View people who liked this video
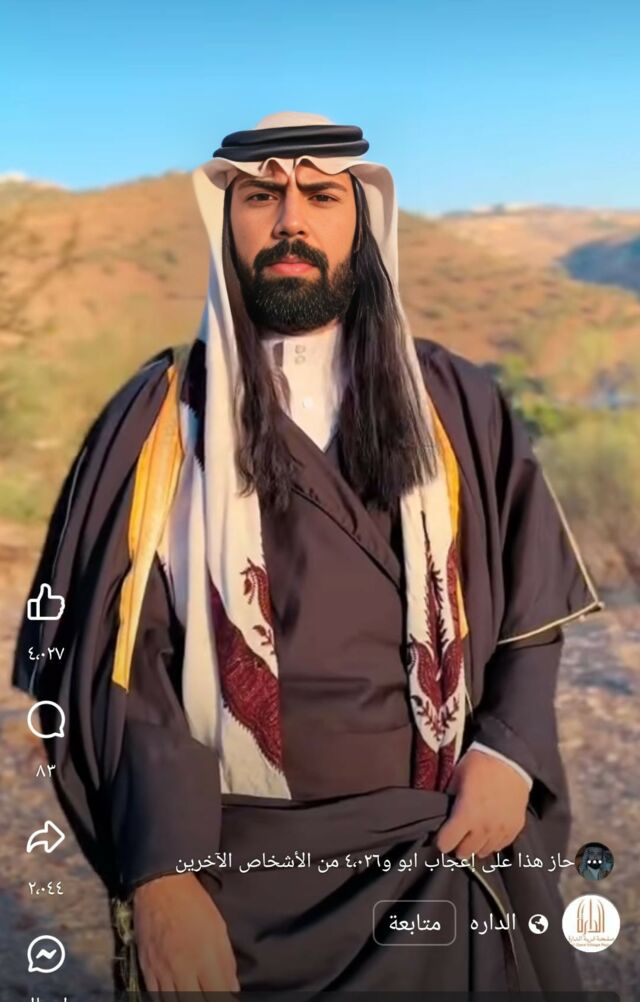 375,862
